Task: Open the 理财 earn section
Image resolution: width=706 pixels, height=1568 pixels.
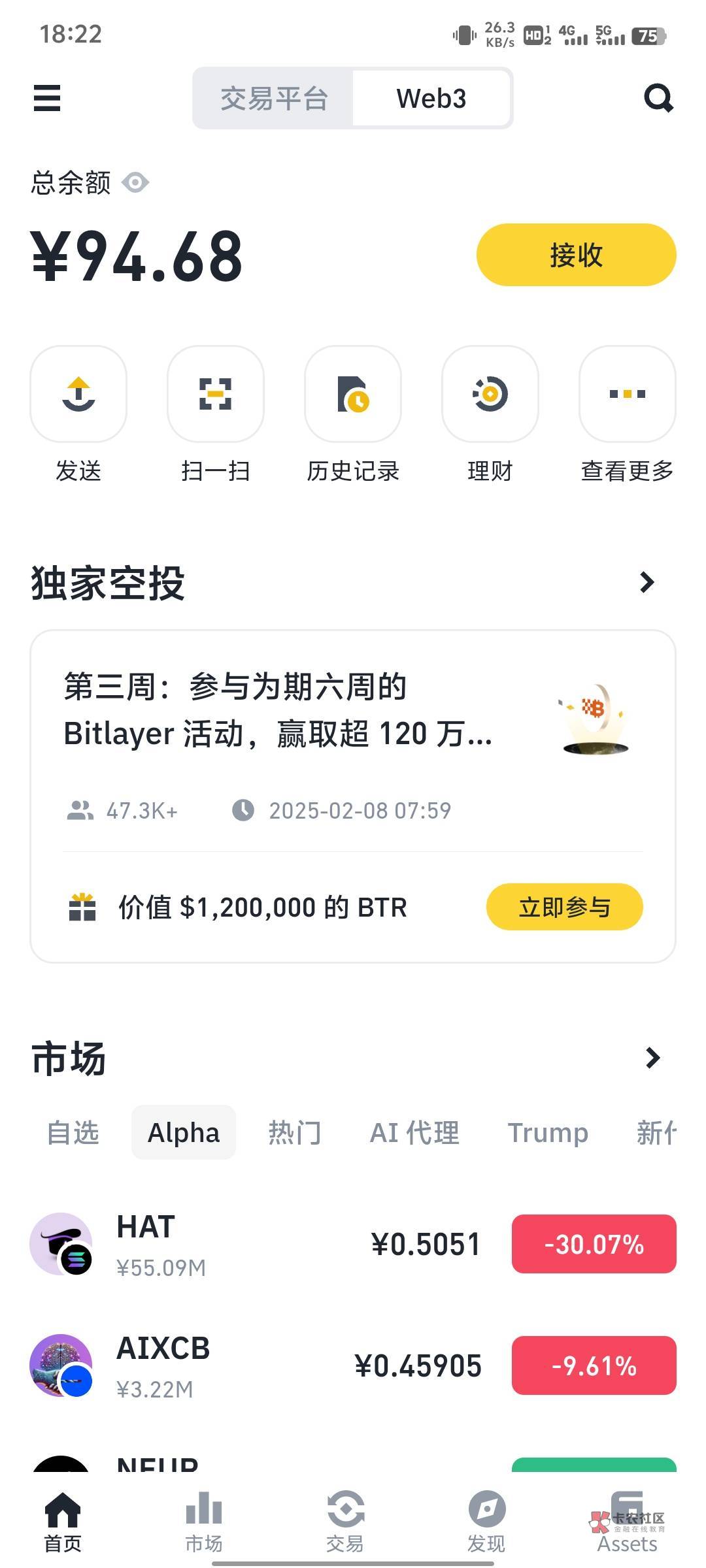Action: coord(490,418)
